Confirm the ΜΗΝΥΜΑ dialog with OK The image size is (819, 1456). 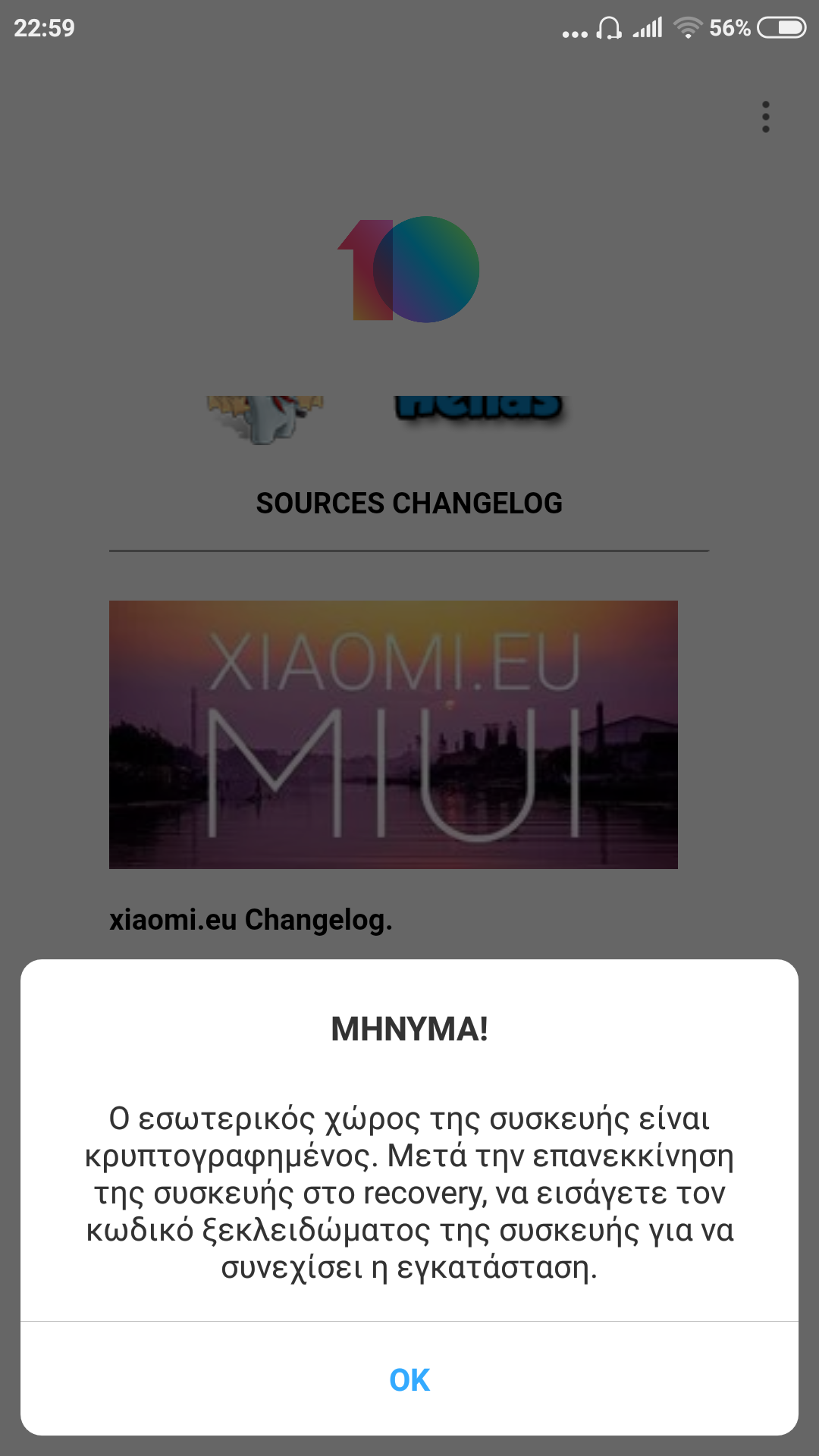click(x=409, y=1380)
